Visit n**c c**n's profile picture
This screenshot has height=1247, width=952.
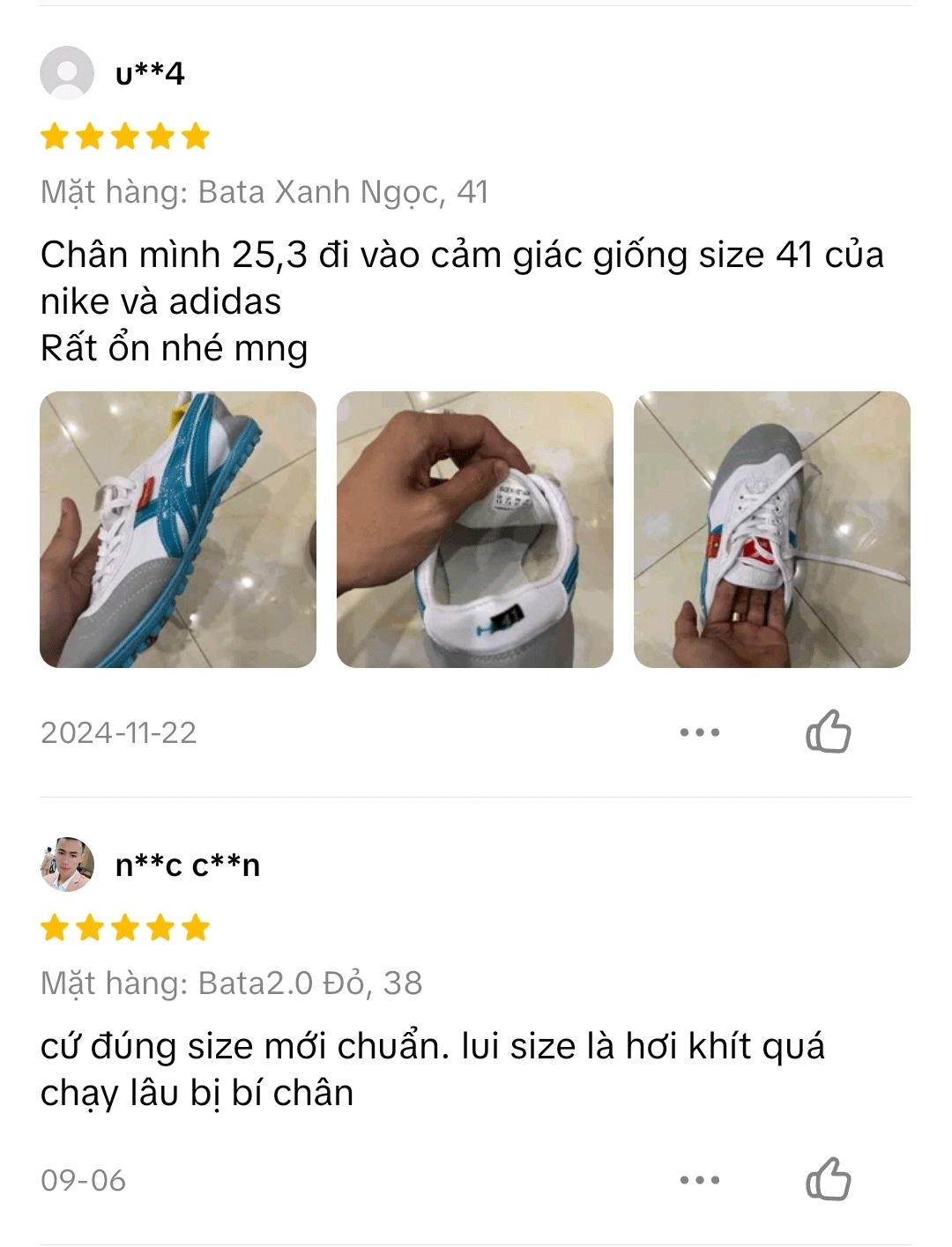pyautogui.click(x=67, y=865)
